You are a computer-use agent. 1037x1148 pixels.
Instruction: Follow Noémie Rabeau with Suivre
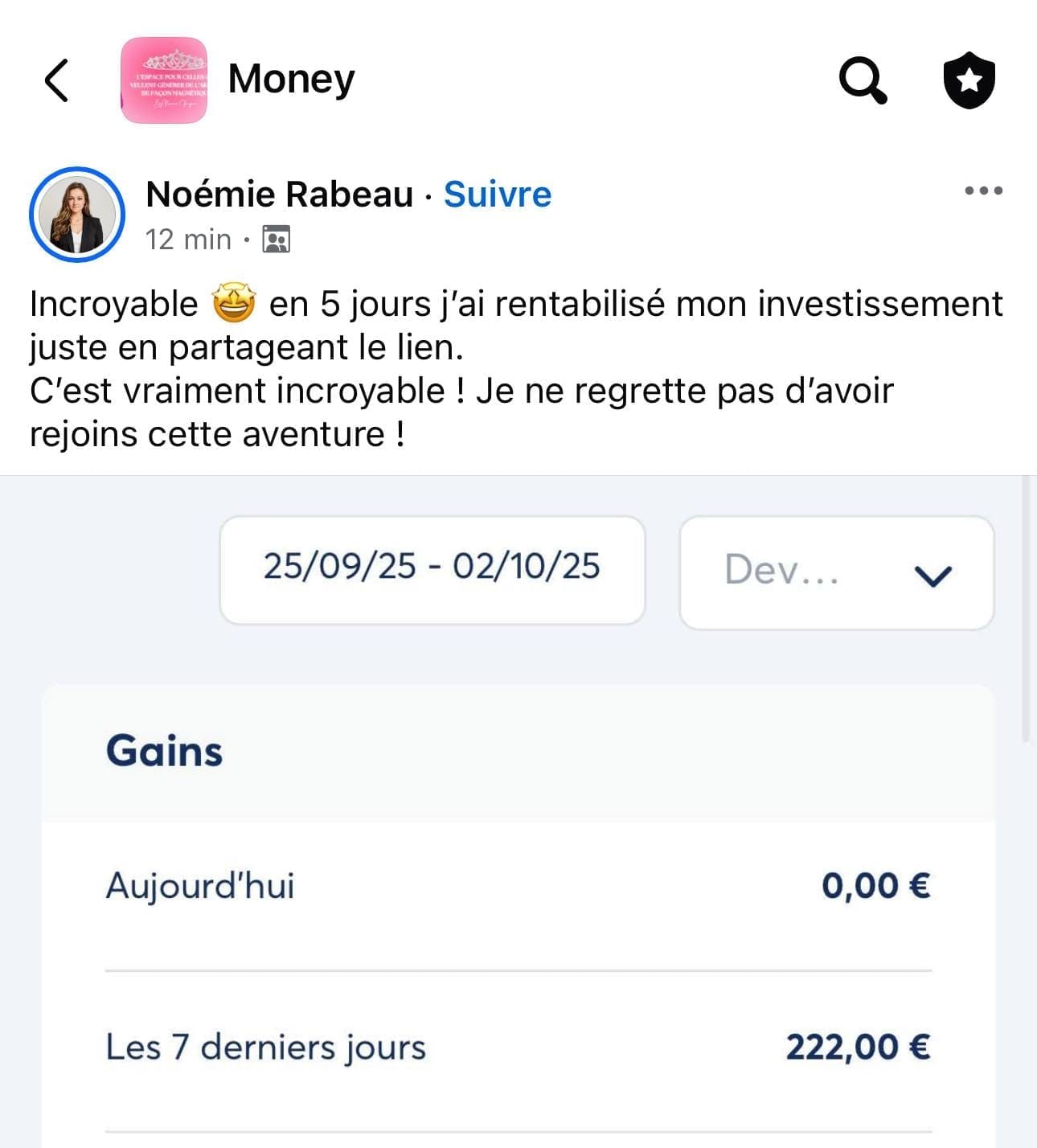[x=498, y=195]
